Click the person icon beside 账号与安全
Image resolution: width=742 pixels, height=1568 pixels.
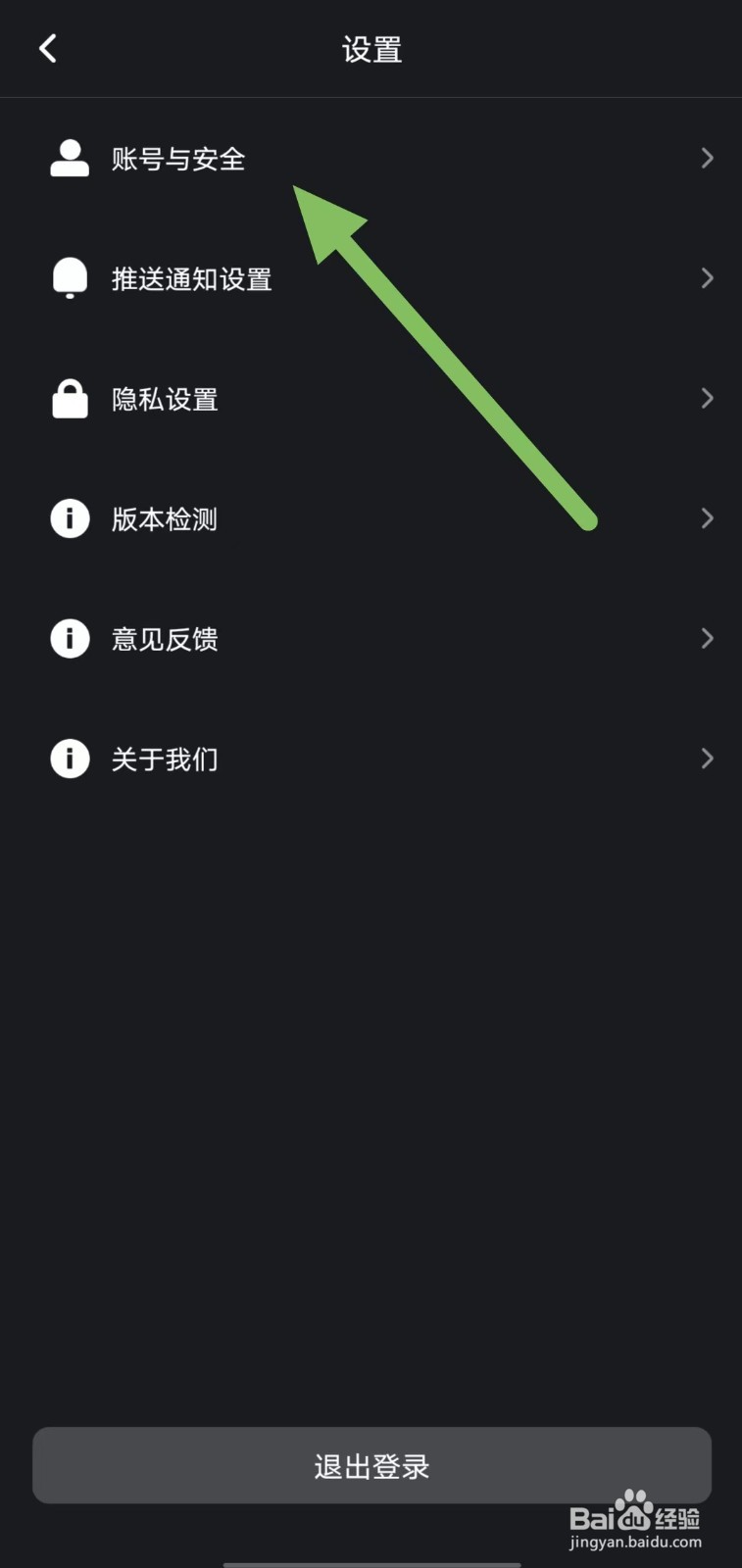tap(69, 158)
